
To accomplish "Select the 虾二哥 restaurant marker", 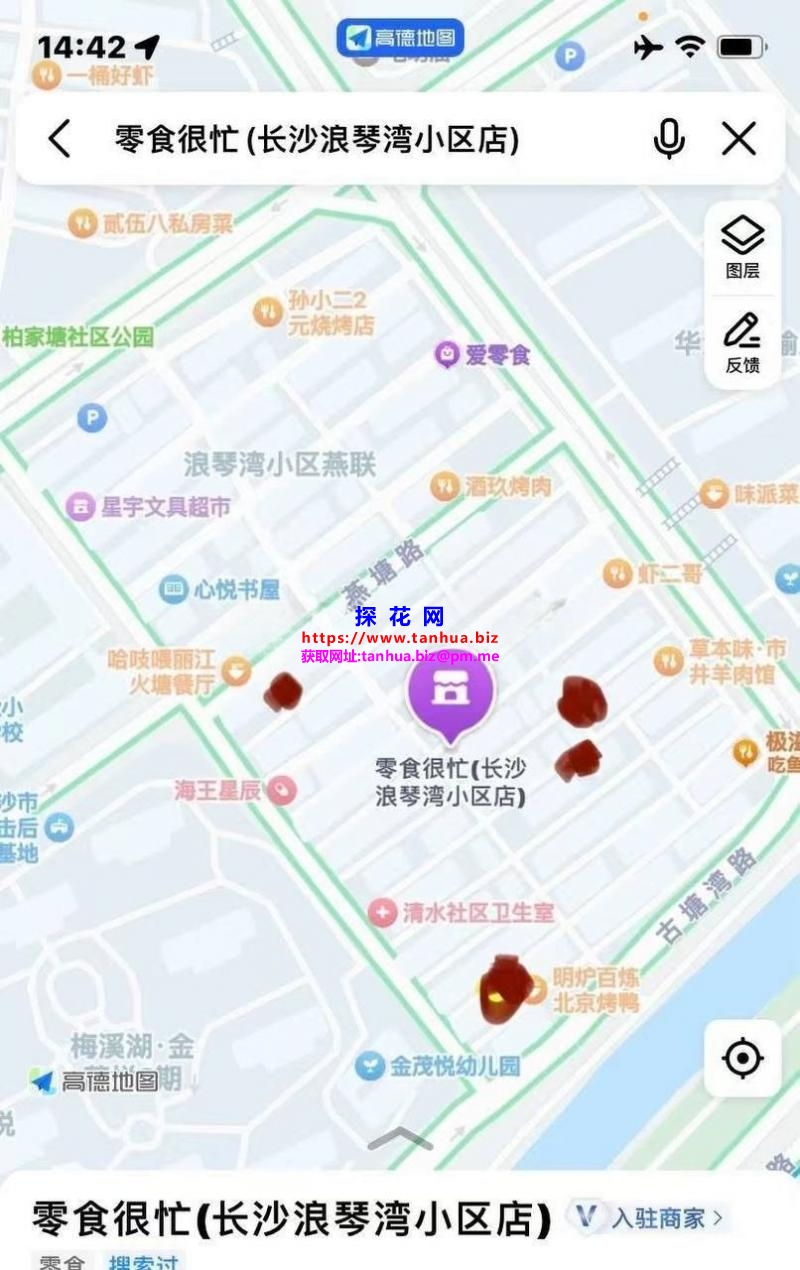I will [x=617, y=573].
